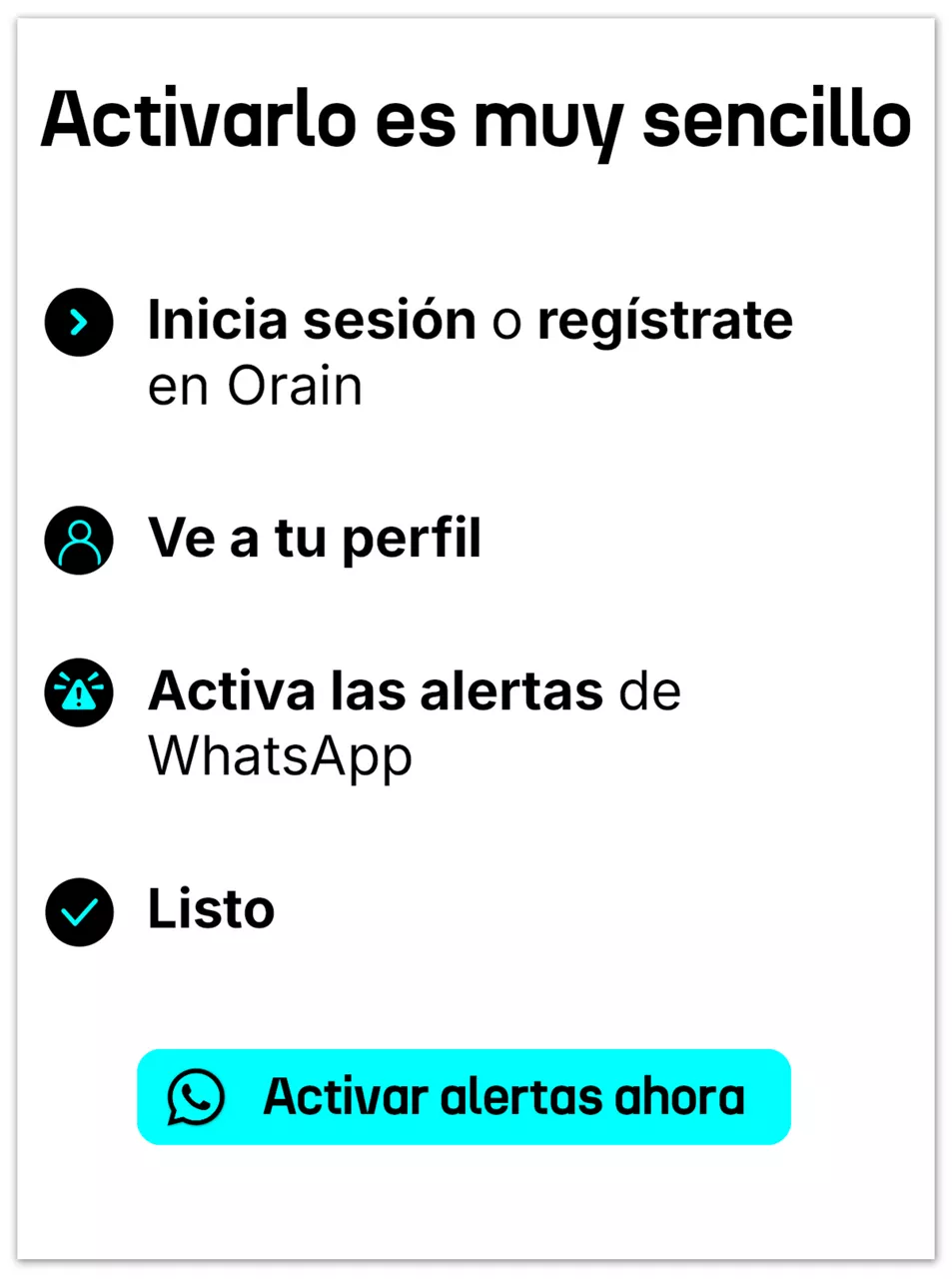The image size is (952, 1279).
Task: Click the regístrate link
Action: click(664, 320)
